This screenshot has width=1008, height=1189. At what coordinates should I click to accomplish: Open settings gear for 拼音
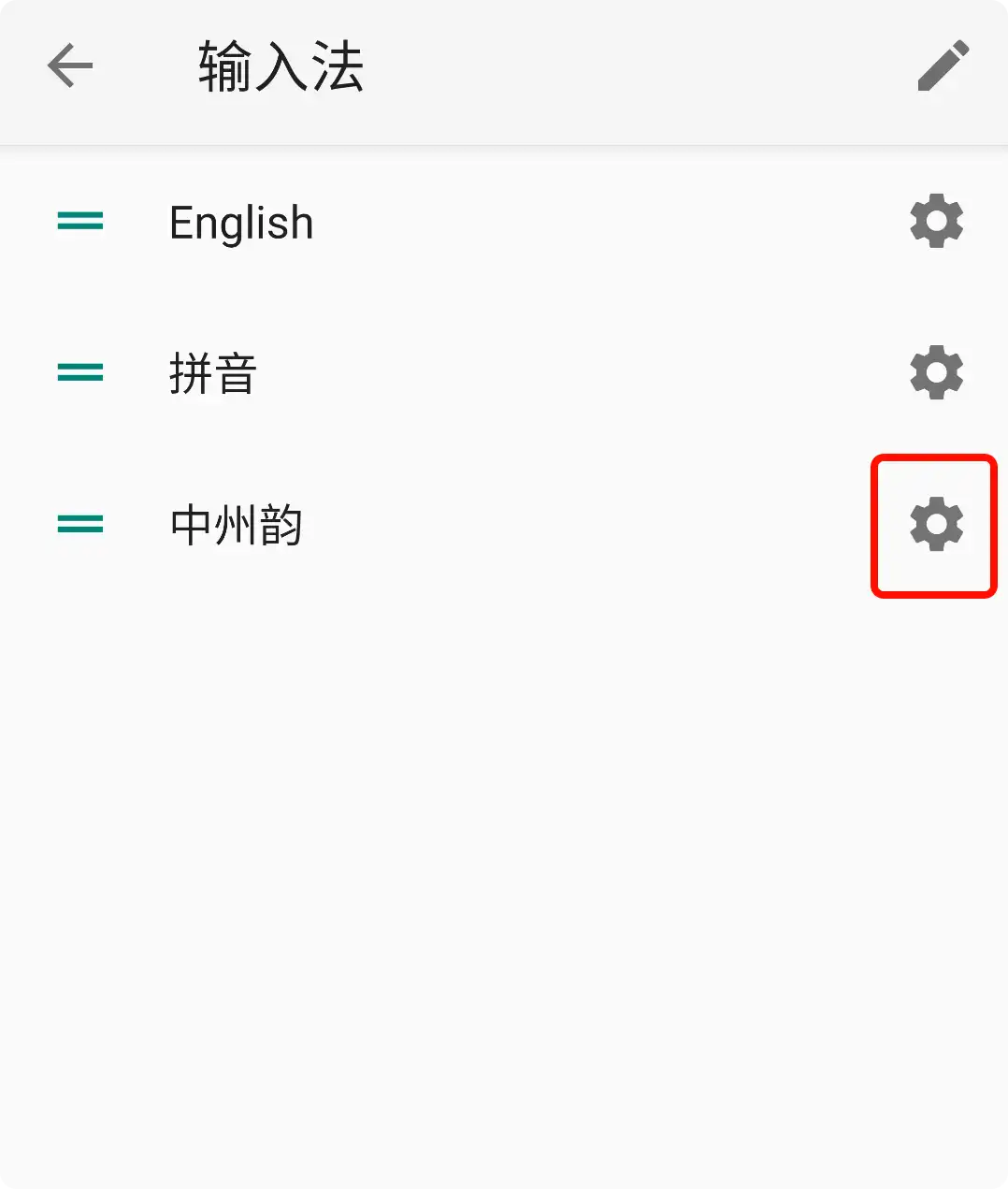pos(936,372)
